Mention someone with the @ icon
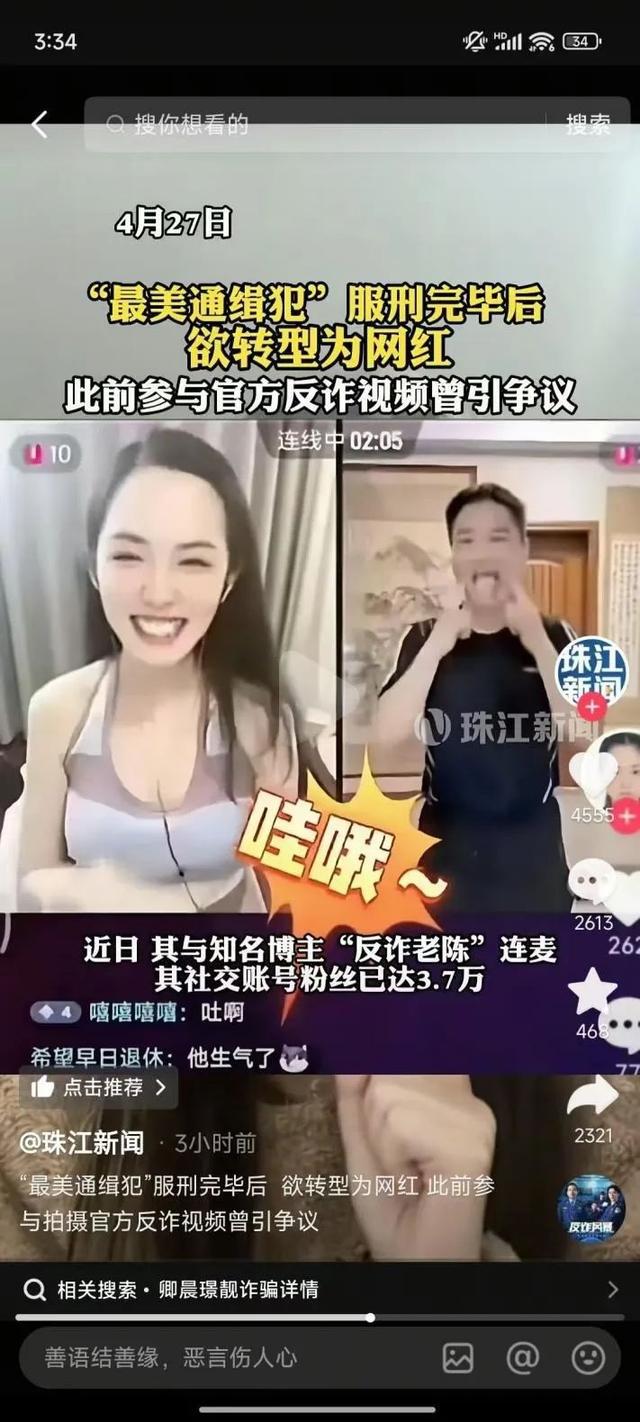Screen dimensions: 640x1422 click(522, 1357)
